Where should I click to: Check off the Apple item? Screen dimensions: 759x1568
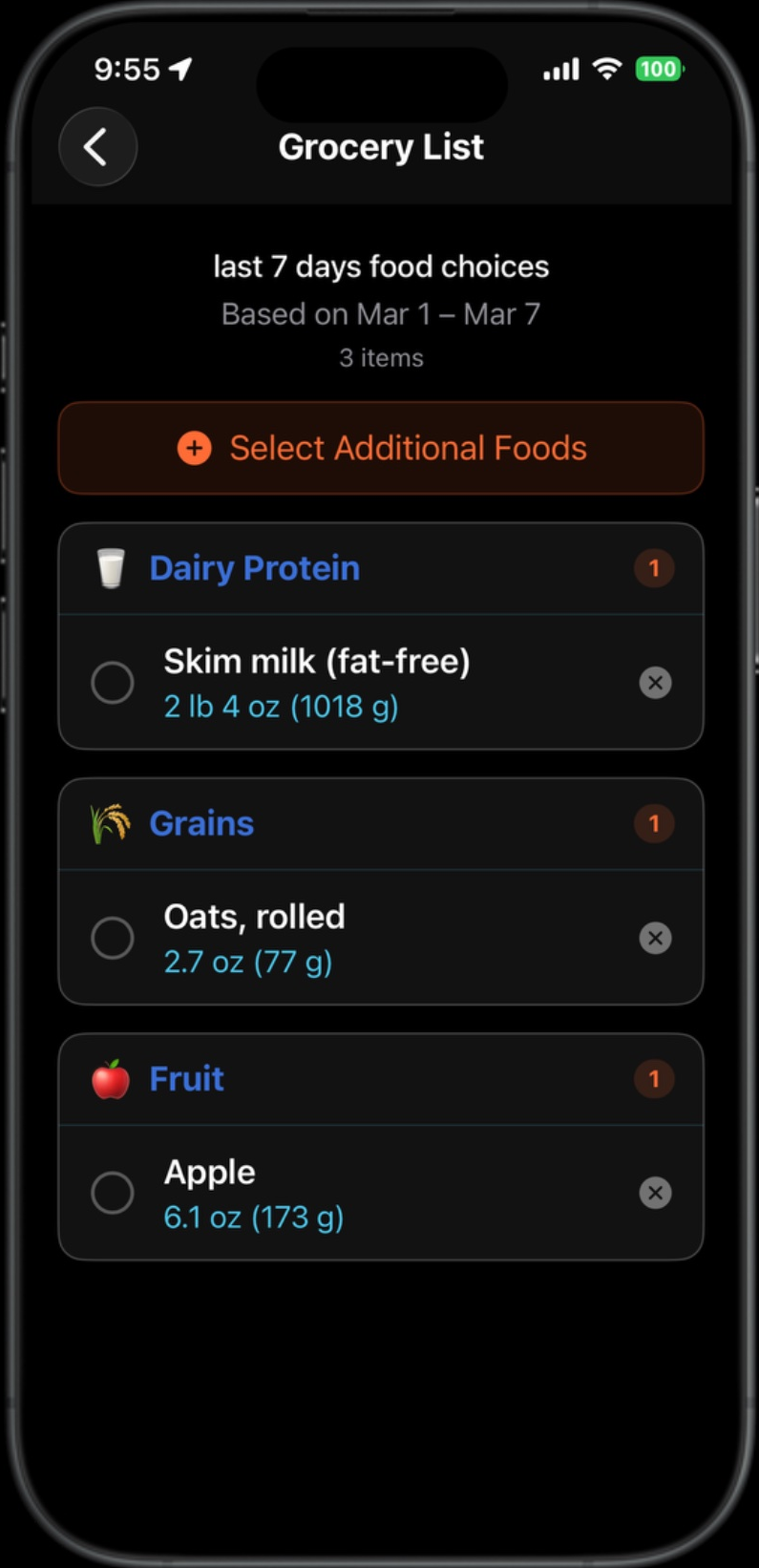[x=113, y=1193]
